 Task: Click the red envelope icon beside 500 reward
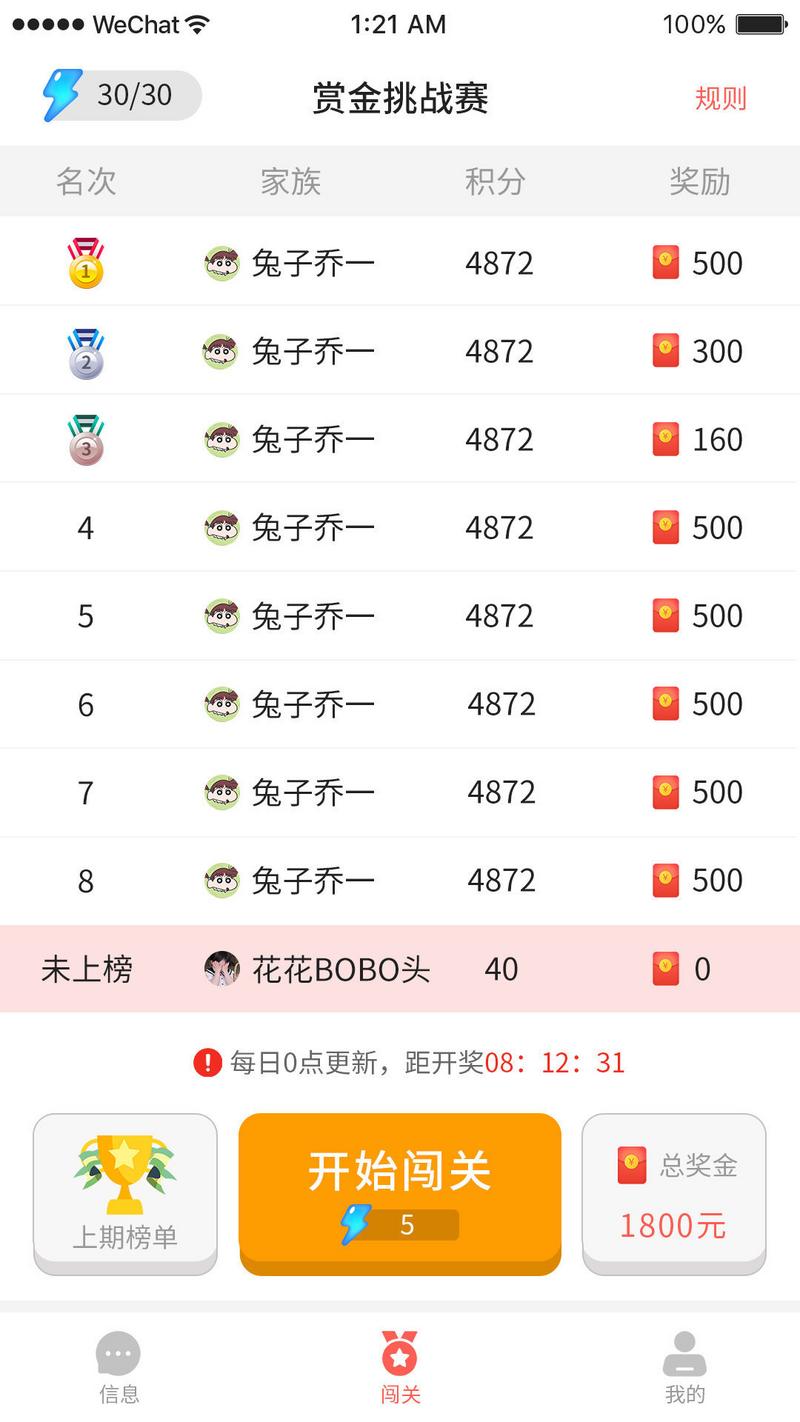click(x=665, y=263)
